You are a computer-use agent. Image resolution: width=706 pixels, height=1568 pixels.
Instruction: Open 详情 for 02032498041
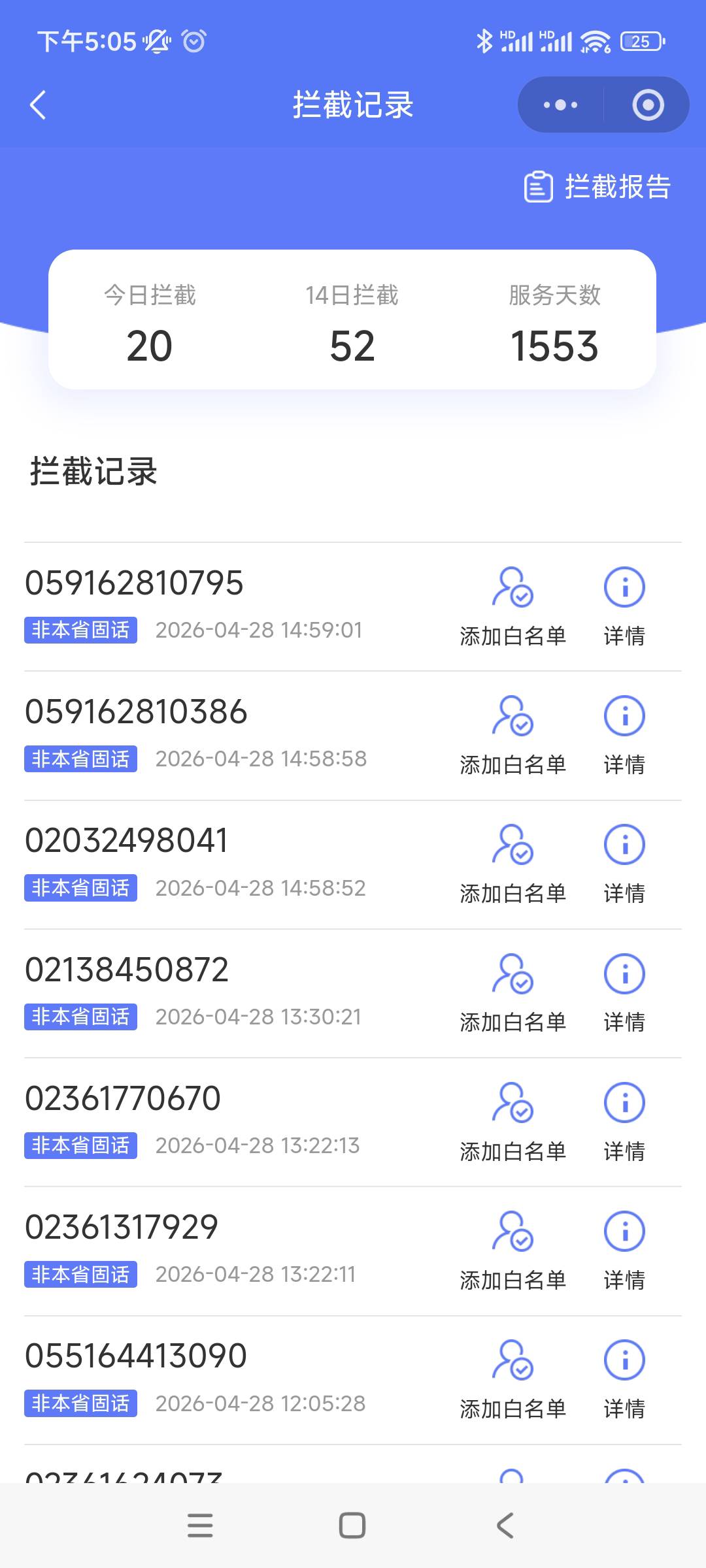pyautogui.click(x=624, y=864)
